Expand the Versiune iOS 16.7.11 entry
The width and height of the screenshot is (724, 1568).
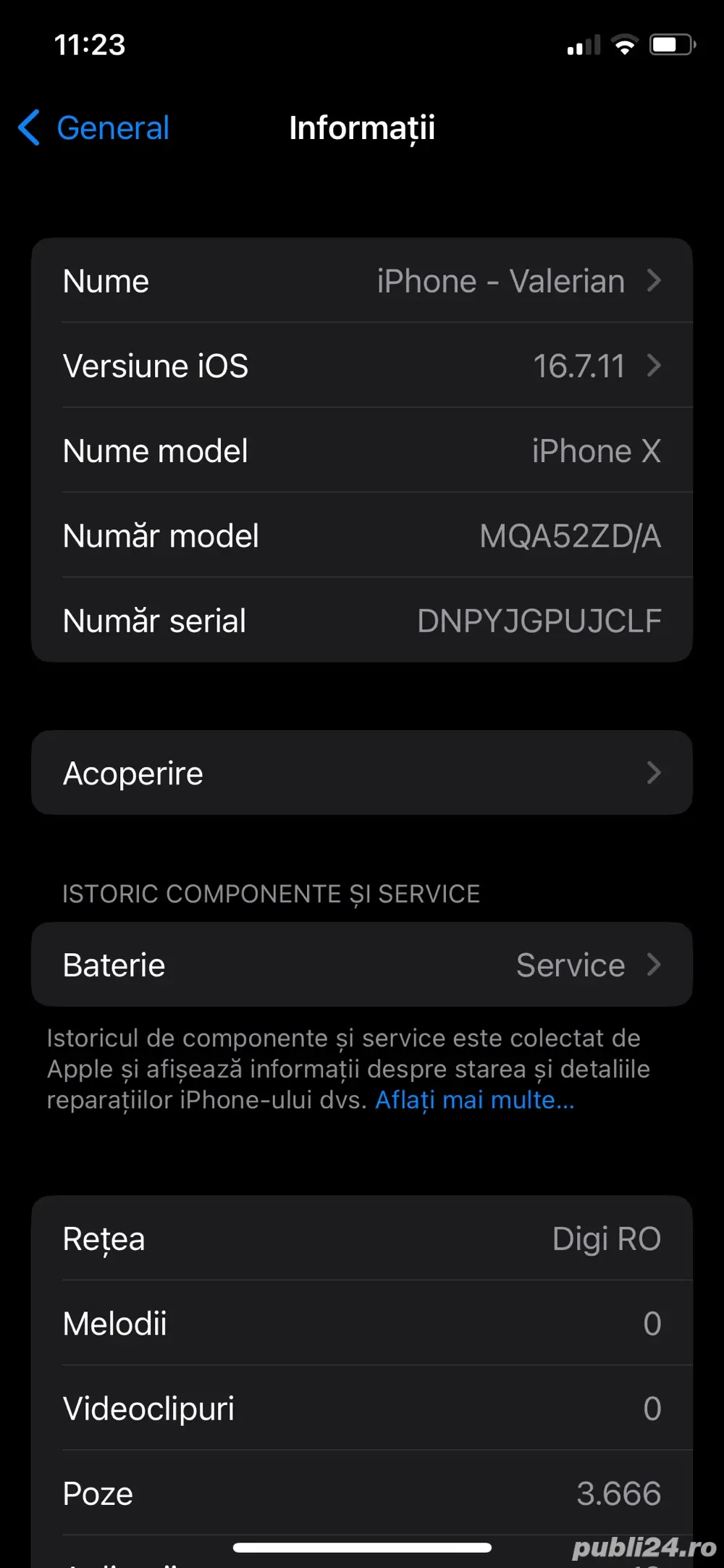(362, 366)
